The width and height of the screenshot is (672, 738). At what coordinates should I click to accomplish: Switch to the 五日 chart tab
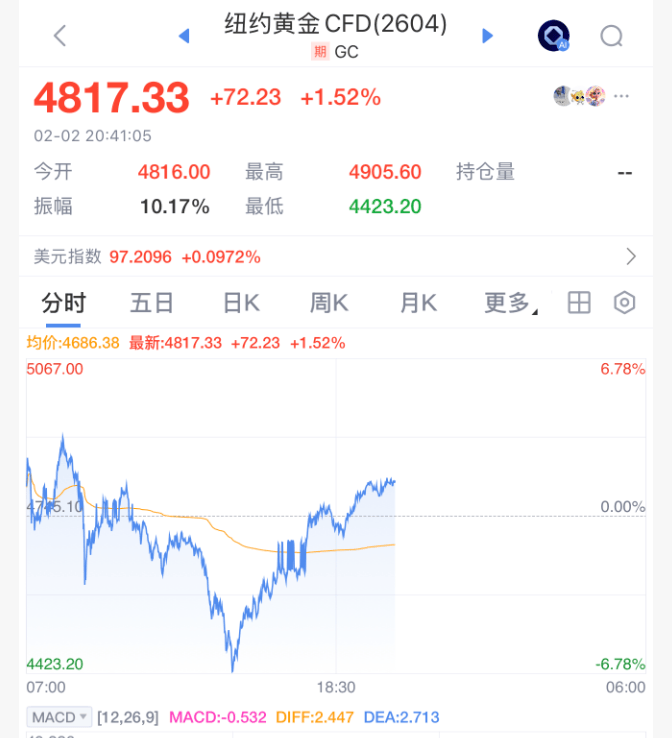(152, 303)
